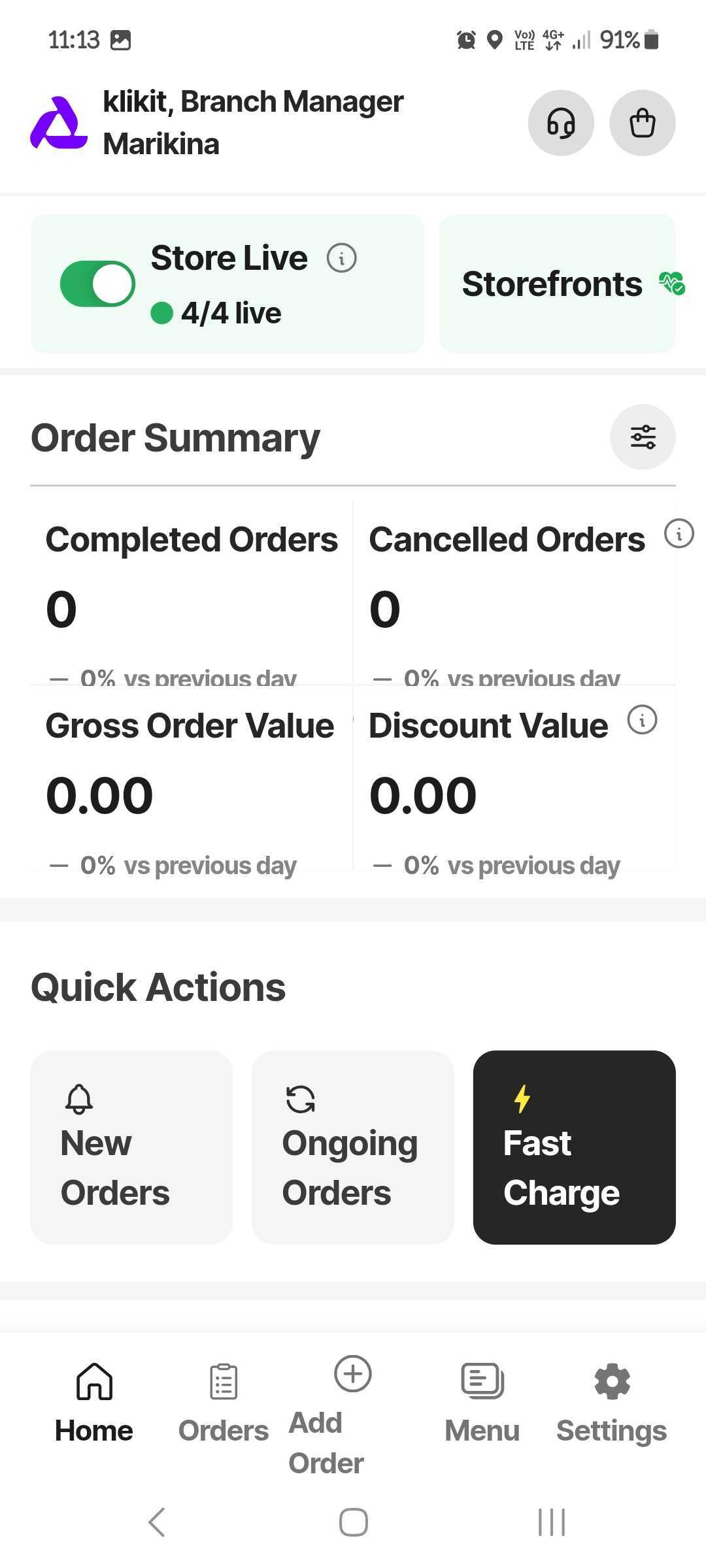
Task: Open the Storefronts card
Action: (x=557, y=284)
